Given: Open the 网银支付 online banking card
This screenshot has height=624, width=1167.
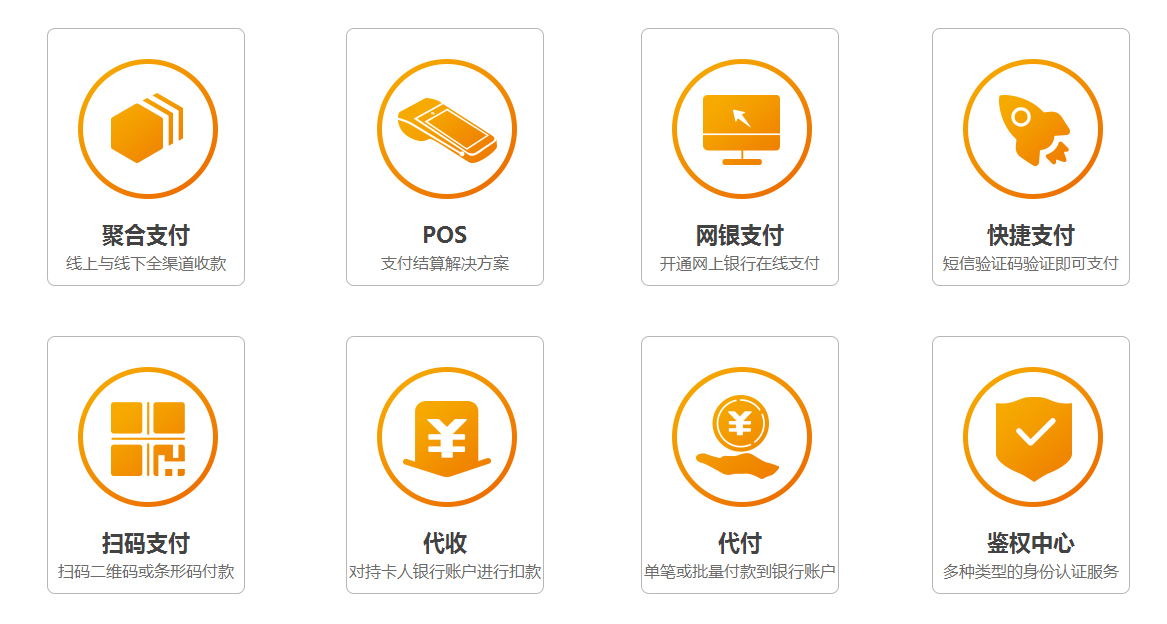Looking at the screenshot, I should tap(740, 157).
